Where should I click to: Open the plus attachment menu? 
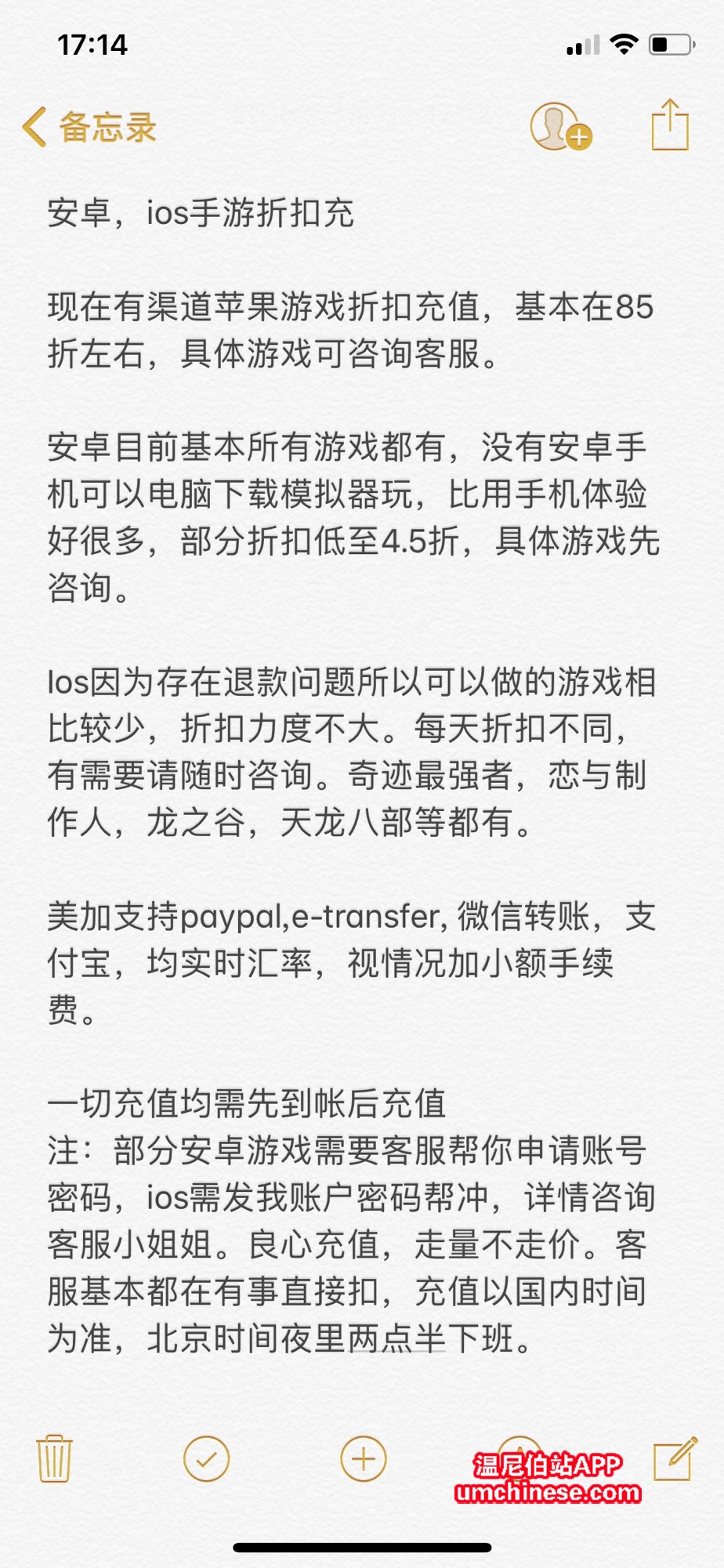pos(364,1458)
